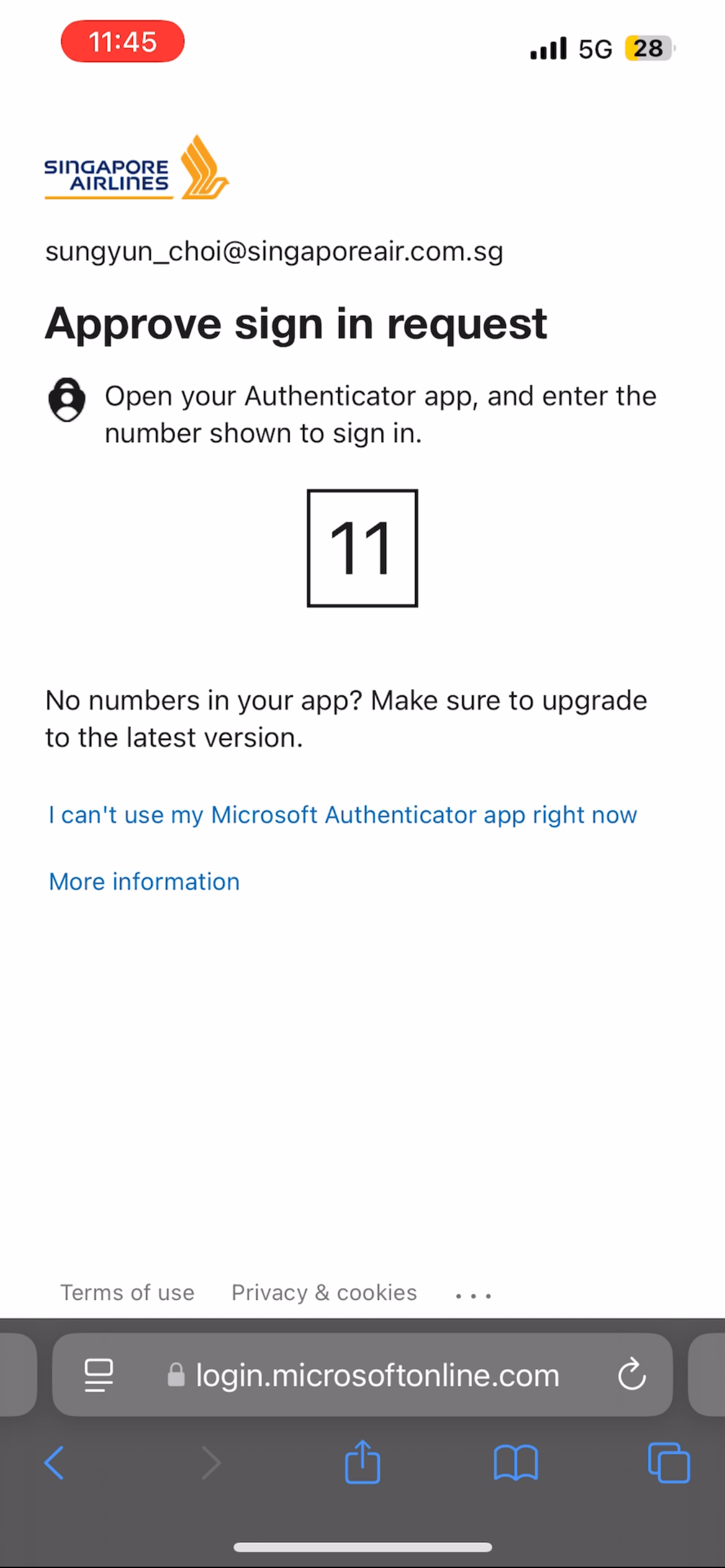Screen dimensions: 725x1568
Task: Tap the login.microsoftonline.com address bar
Action: click(x=377, y=1375)
